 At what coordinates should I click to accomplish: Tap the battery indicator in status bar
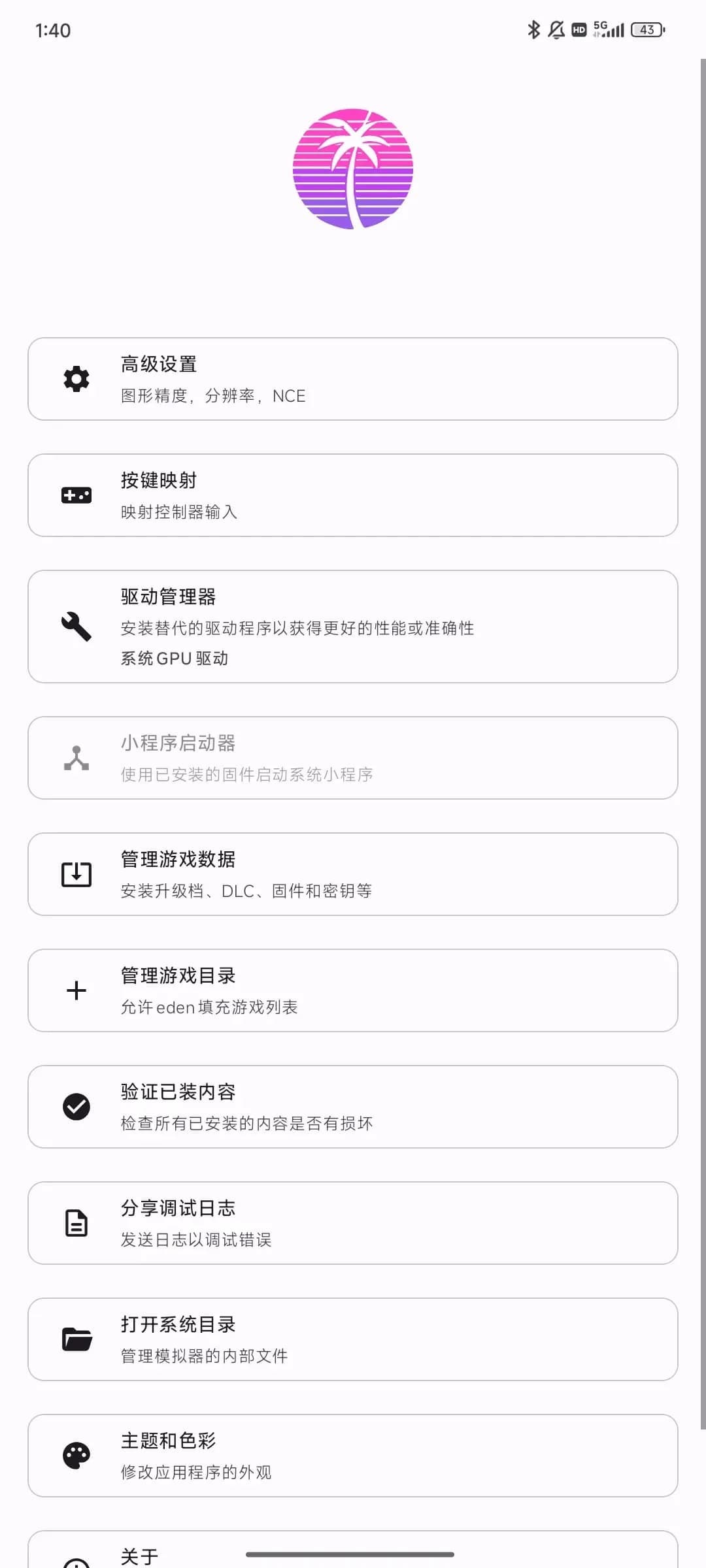click(x=647, y=30)
